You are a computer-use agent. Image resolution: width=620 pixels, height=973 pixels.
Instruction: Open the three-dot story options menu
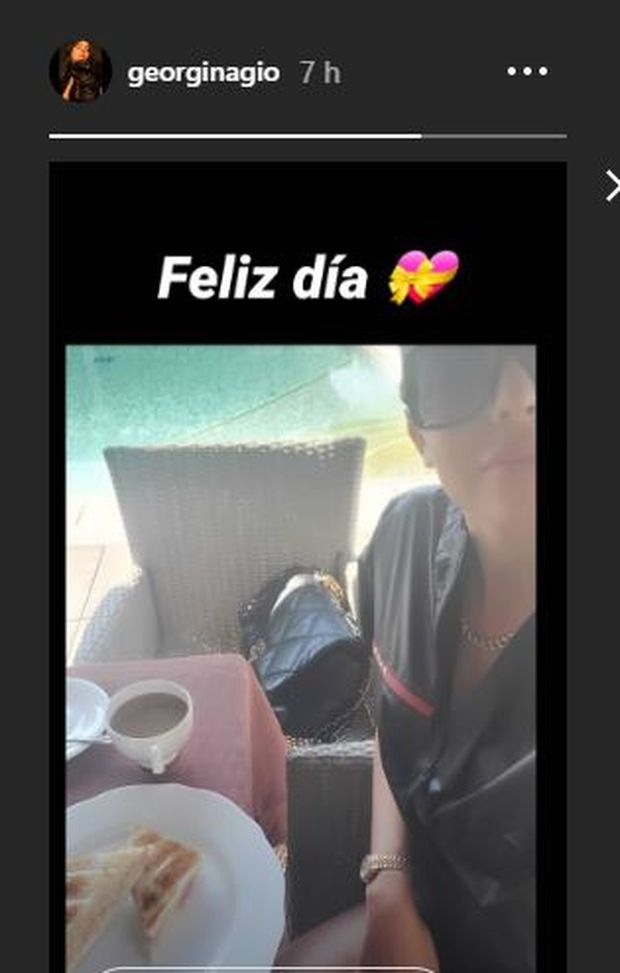(528, 72)
